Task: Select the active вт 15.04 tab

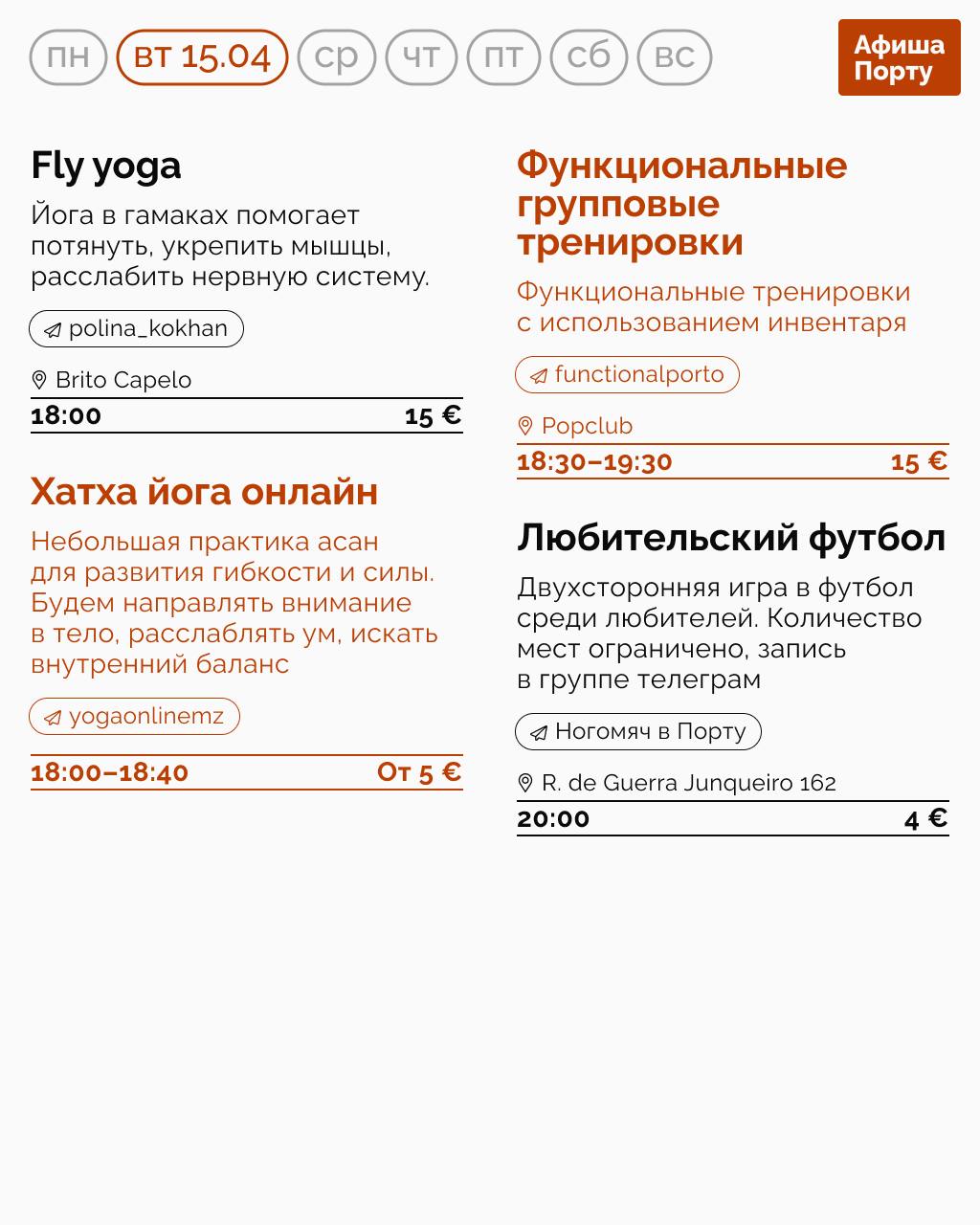Action: pyautogui.click(x=202, y=56)
